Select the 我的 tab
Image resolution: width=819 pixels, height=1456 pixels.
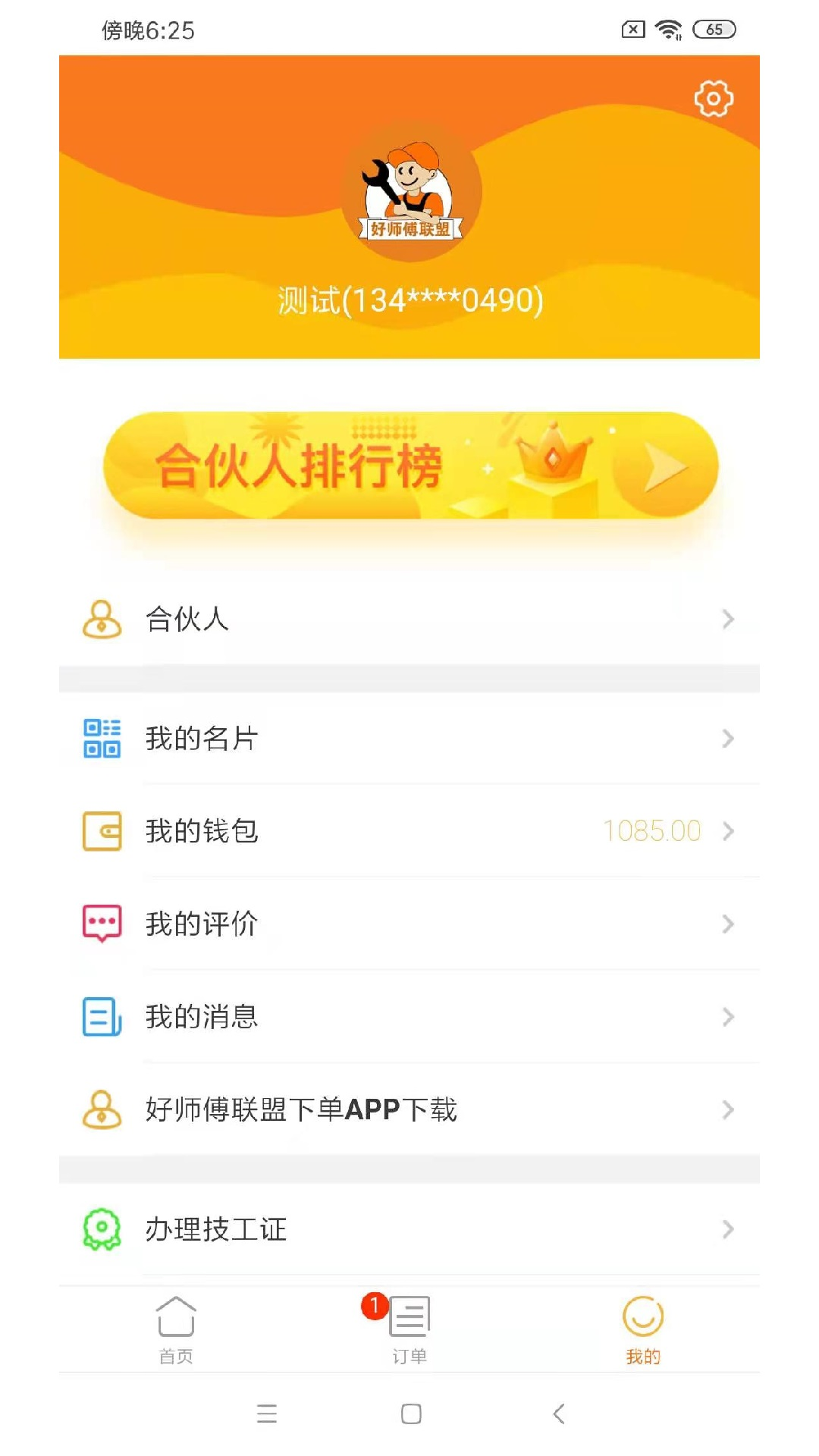(642, 1331)
